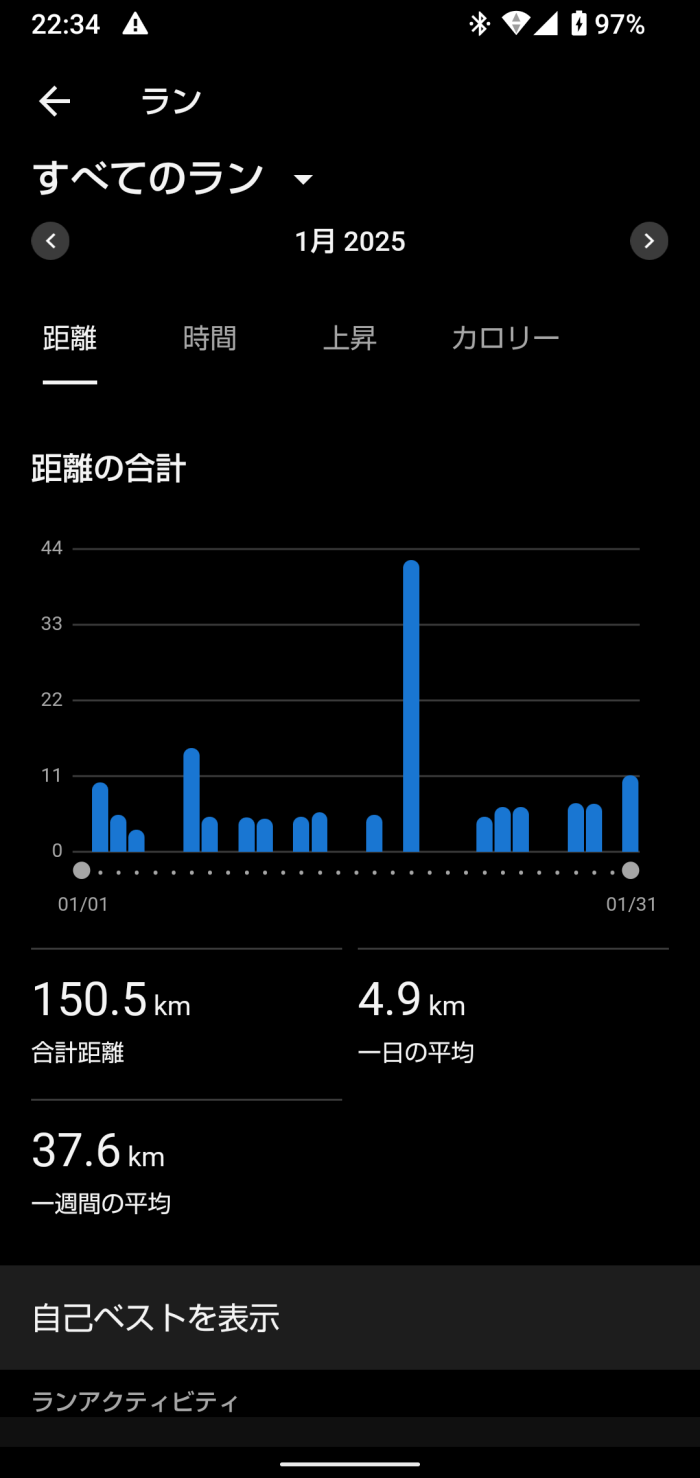Go to the previous month

(x=50, y=241)
